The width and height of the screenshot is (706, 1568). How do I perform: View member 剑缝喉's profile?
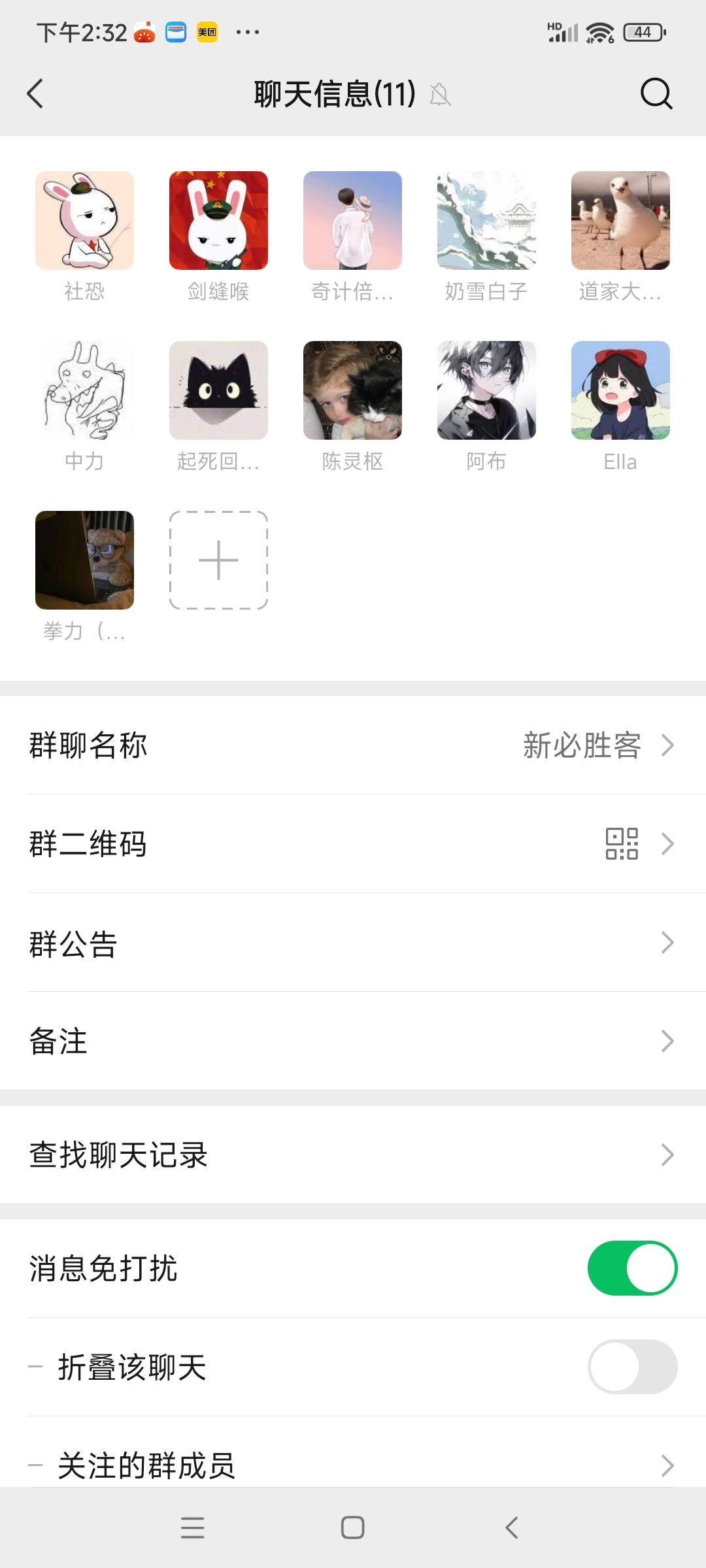218,221
